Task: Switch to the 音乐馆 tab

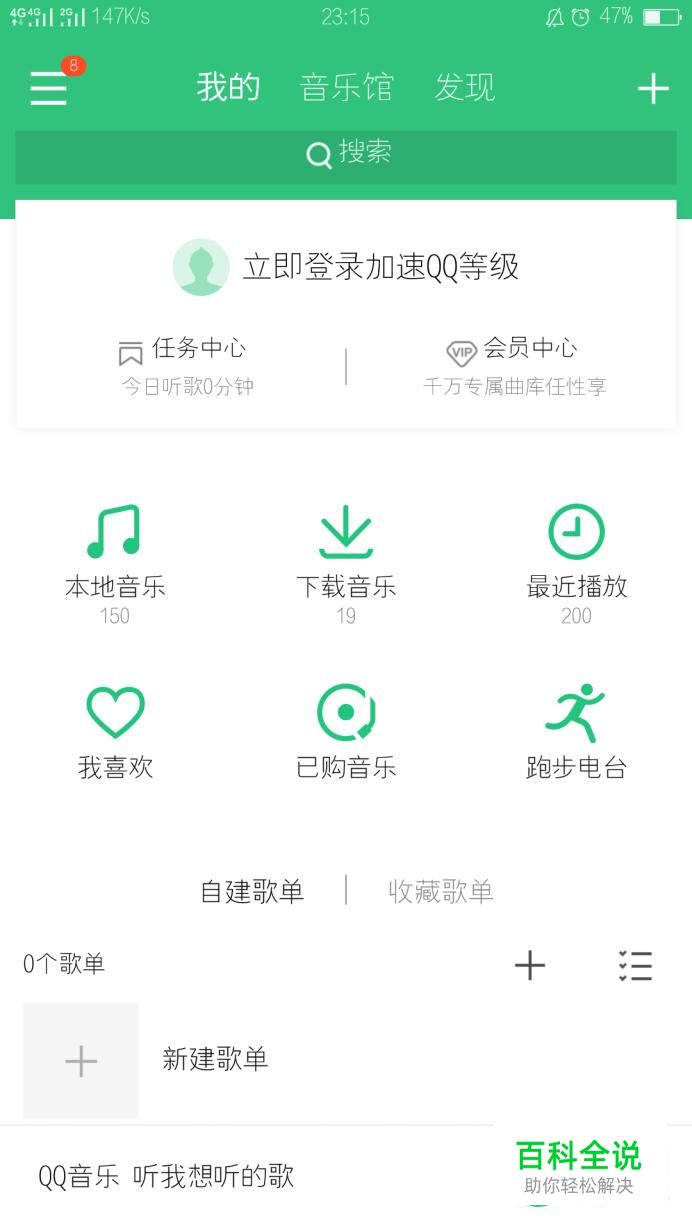Action: tap(346, 88)
